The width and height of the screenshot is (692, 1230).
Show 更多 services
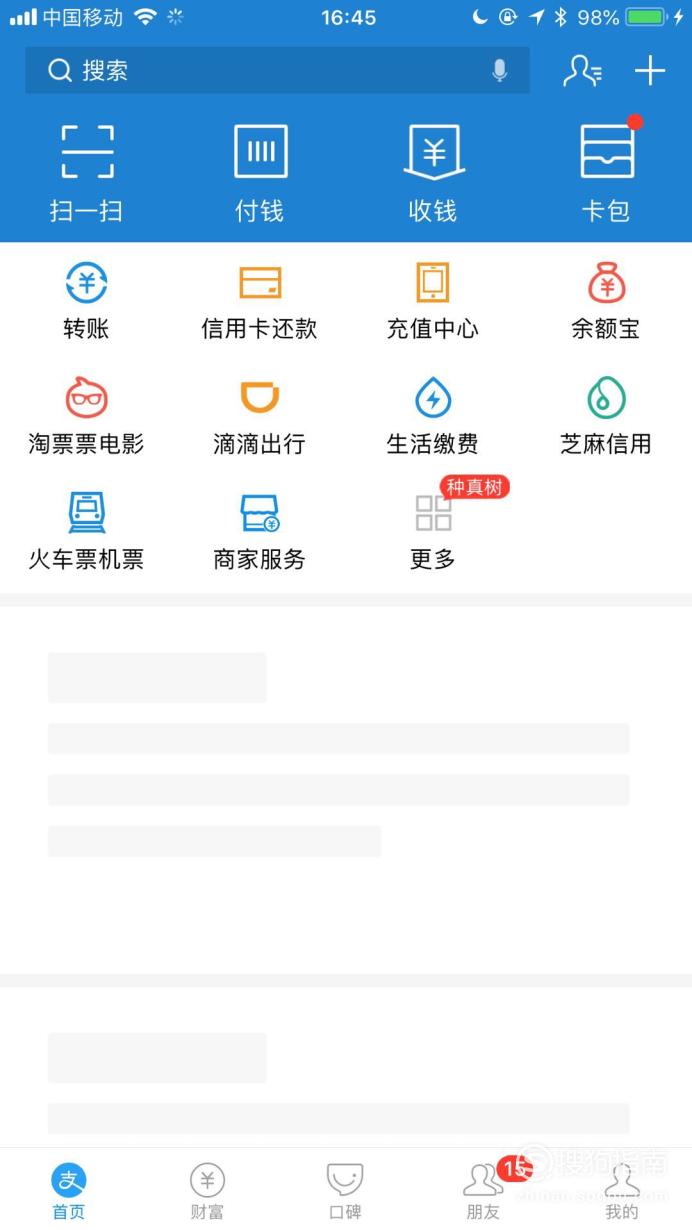click(433, 531)
